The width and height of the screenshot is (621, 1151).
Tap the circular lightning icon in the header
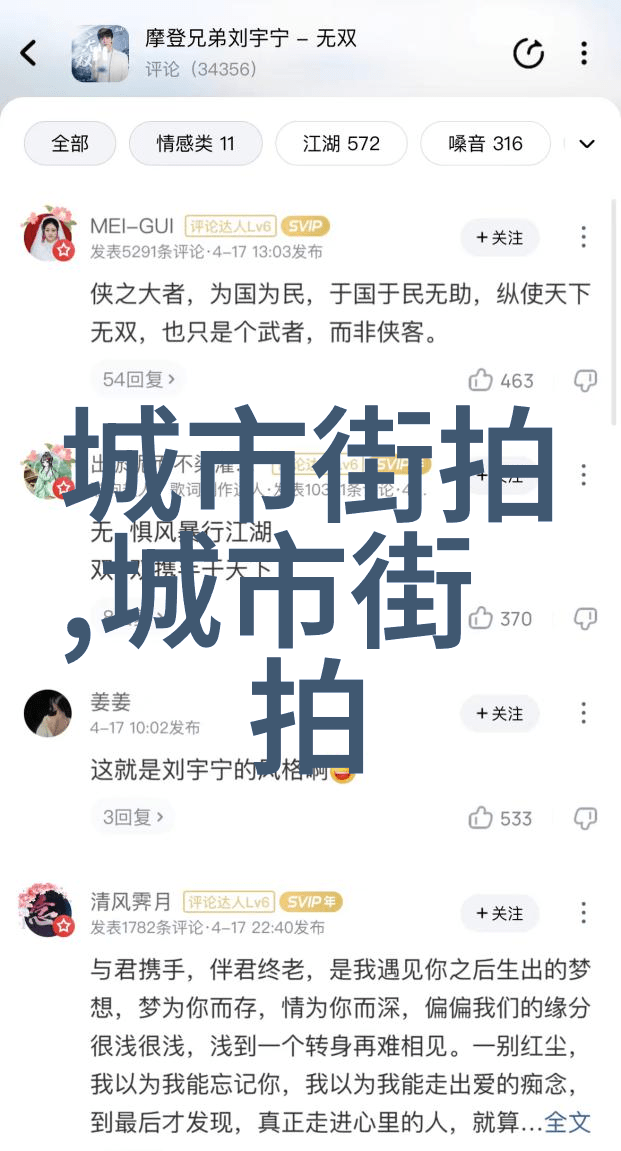529,53
